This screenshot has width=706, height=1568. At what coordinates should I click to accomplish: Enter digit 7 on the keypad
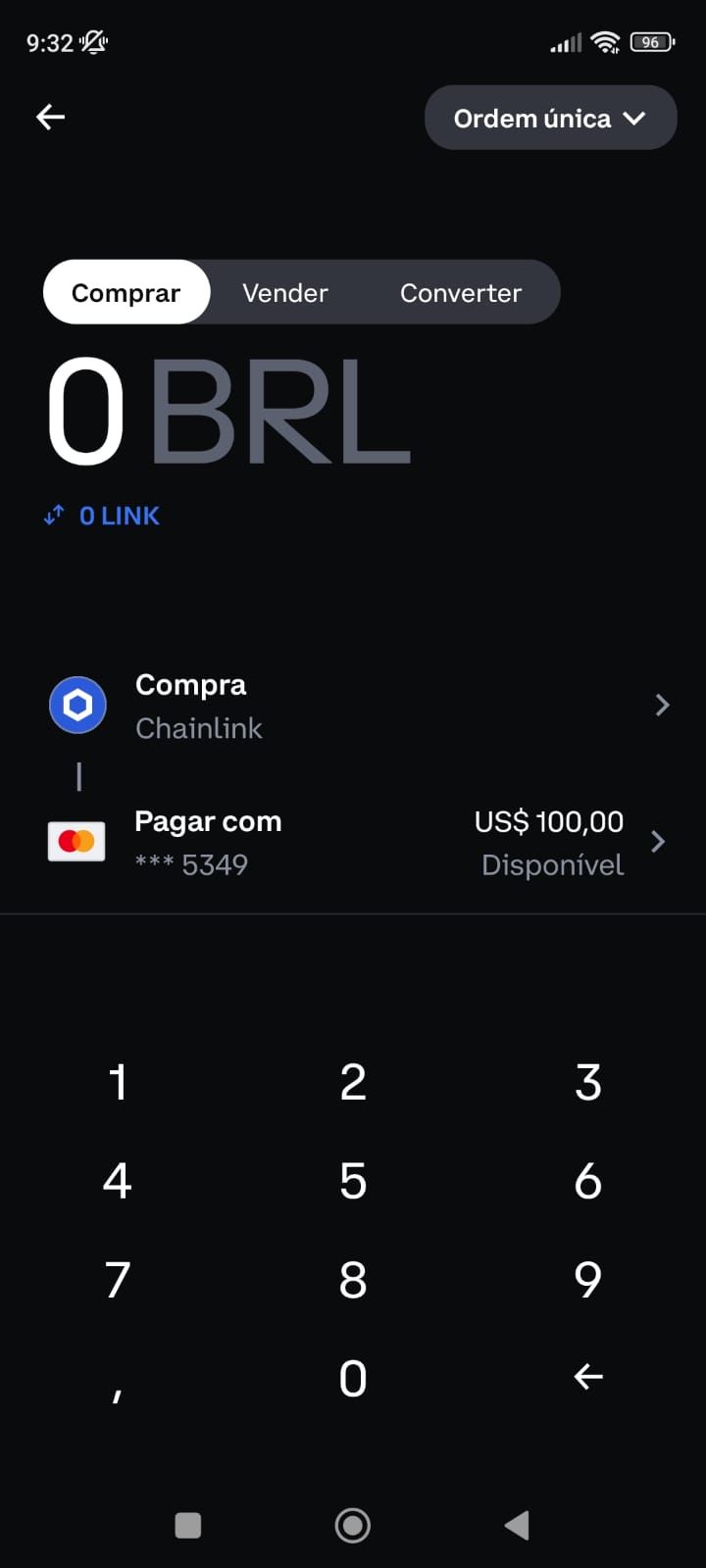118,1280
